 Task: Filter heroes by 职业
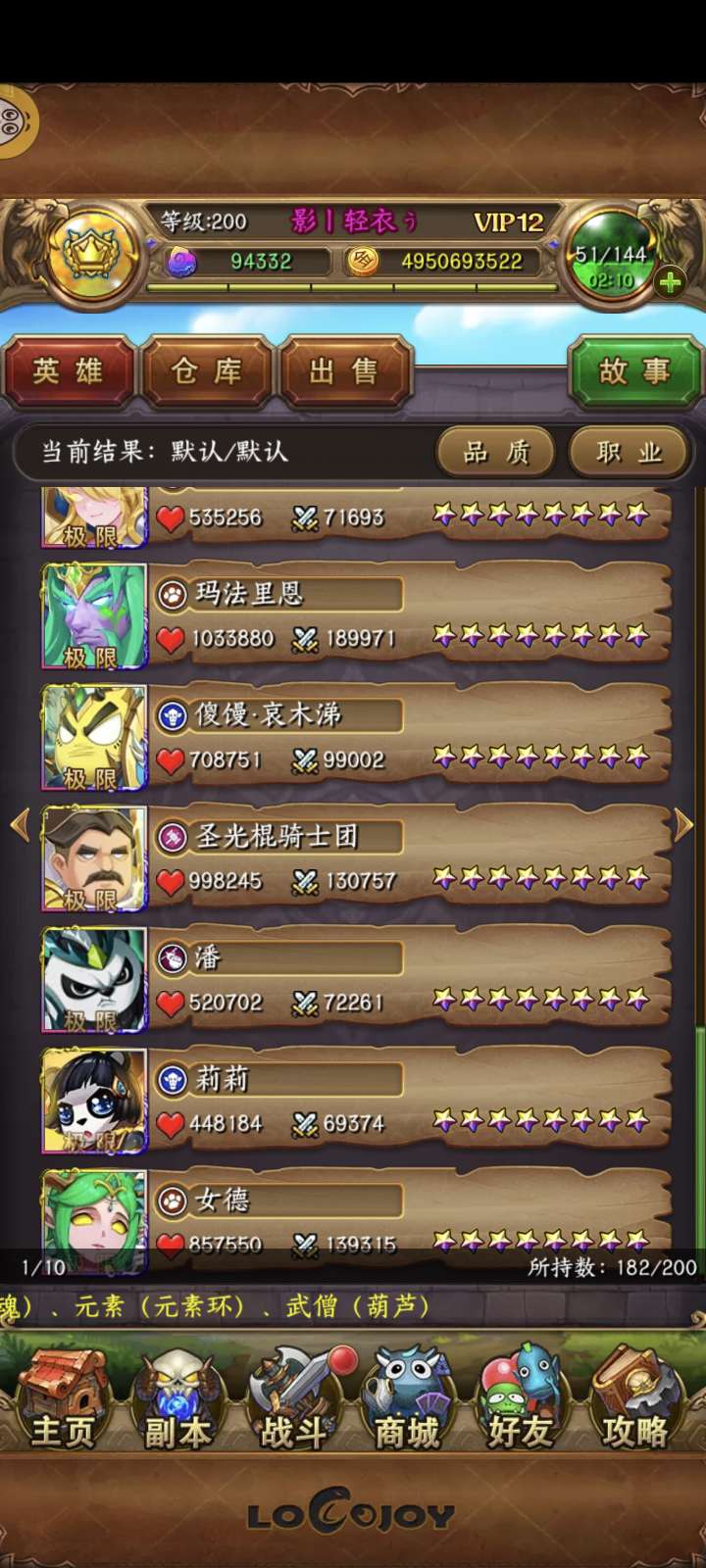pyautogui.click(x=629, y=452)
